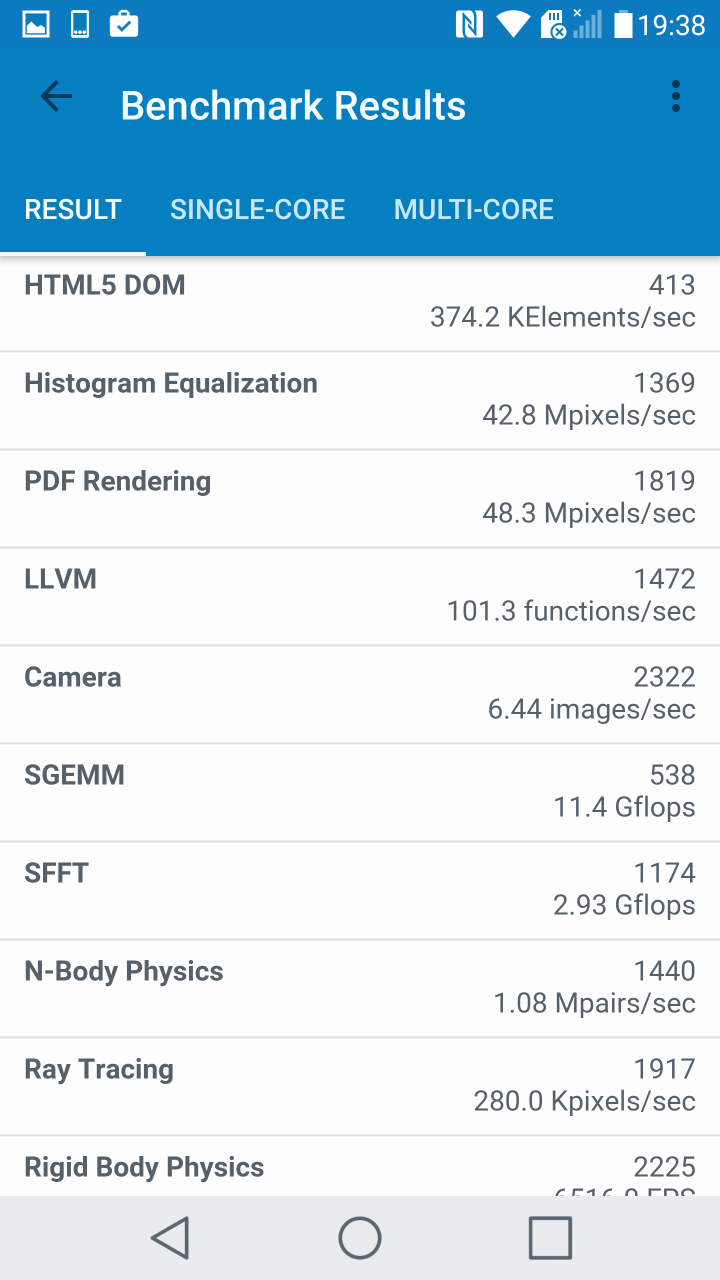Select the RESULT tab

point(73,210)
